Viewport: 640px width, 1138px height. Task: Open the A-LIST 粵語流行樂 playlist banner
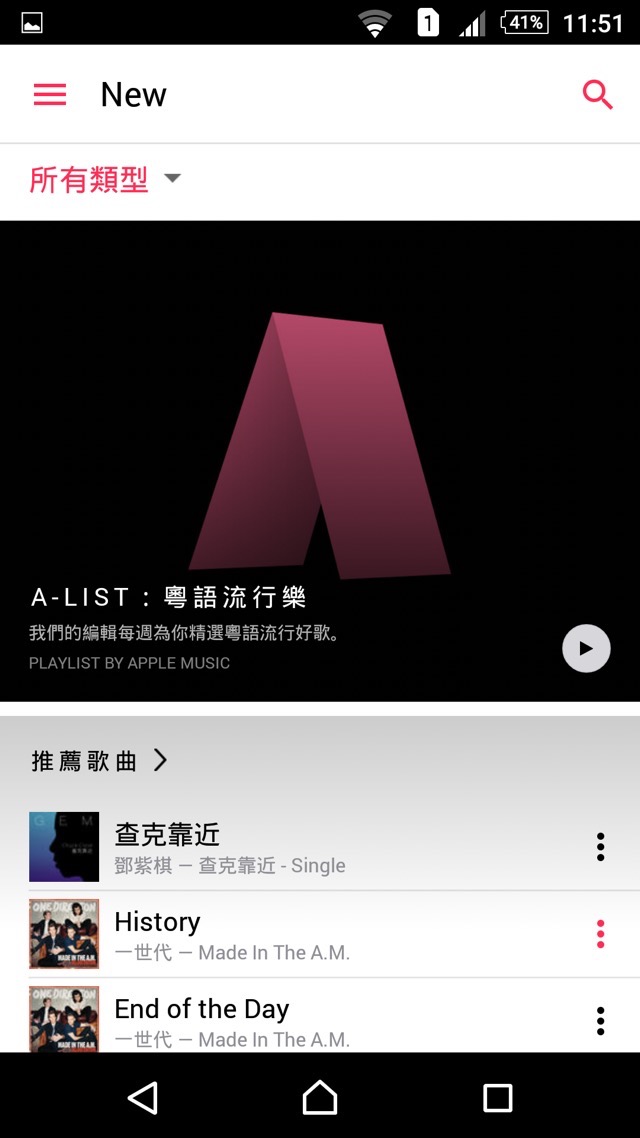point(320,461)
